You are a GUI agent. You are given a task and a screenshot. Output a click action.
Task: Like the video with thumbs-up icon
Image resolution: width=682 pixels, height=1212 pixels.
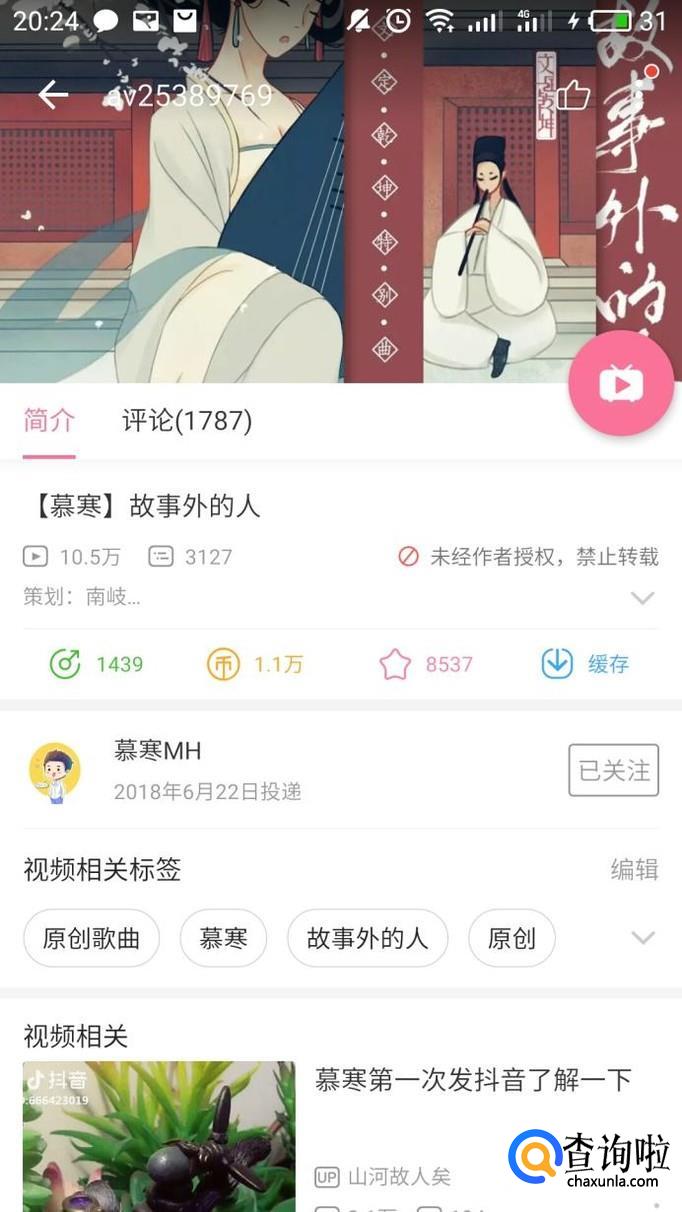pyautogui.click(x=573, y=96)
